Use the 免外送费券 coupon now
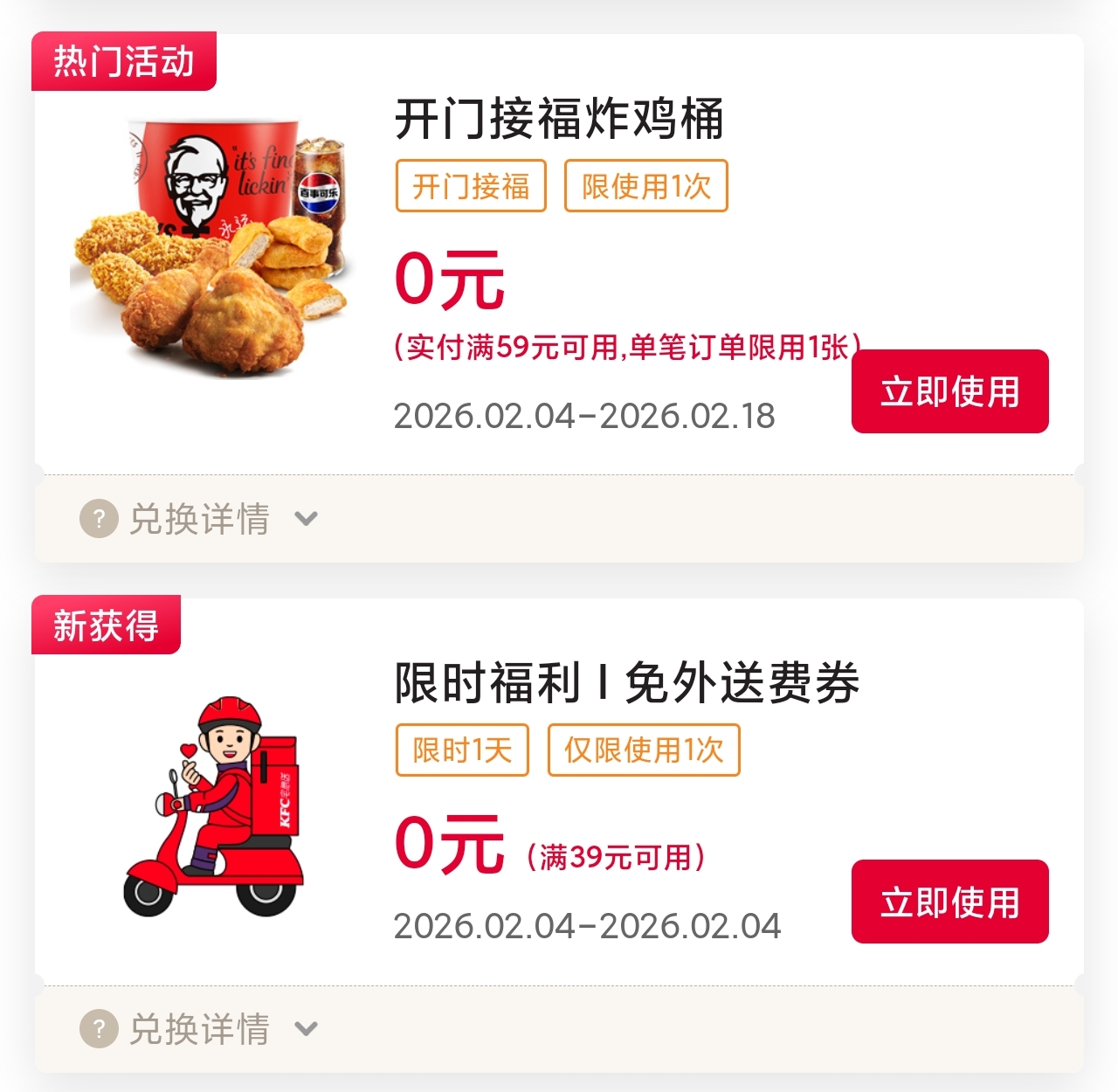This screenshot has height=1092, width=1118. 949,902
